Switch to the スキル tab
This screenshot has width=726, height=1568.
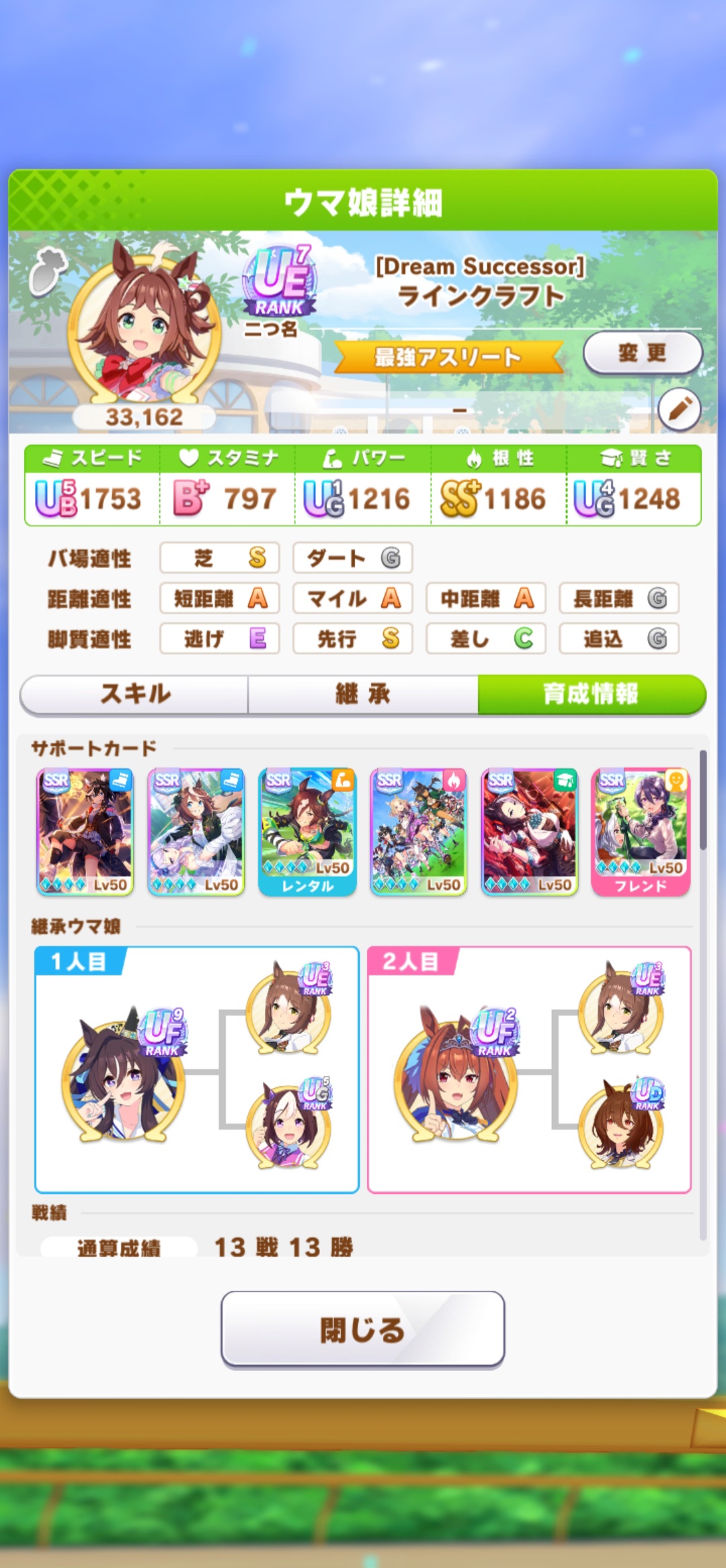(134, 694)
